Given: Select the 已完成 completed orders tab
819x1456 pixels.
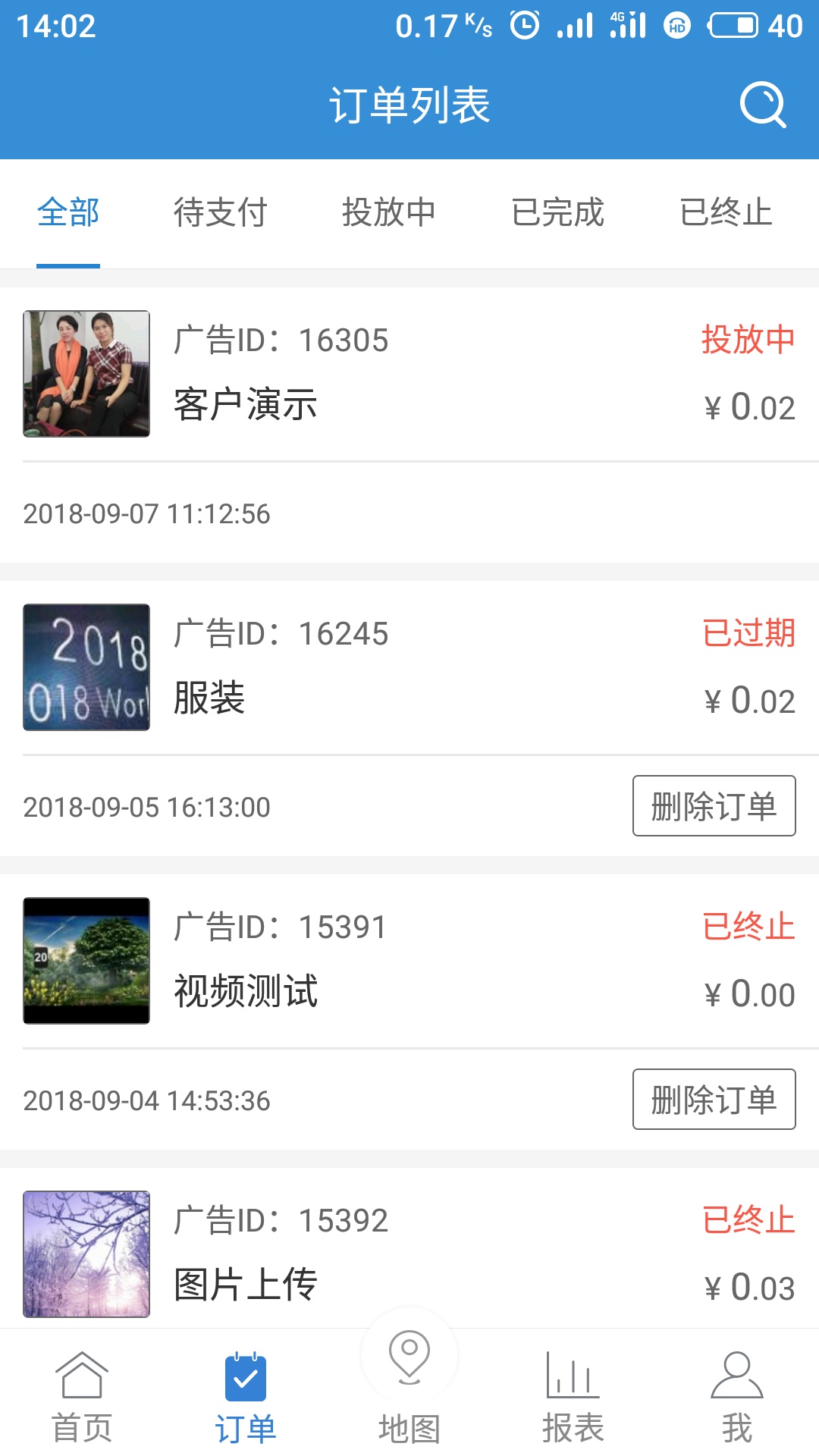Looking at the screenshot, I should pos(558,213).
